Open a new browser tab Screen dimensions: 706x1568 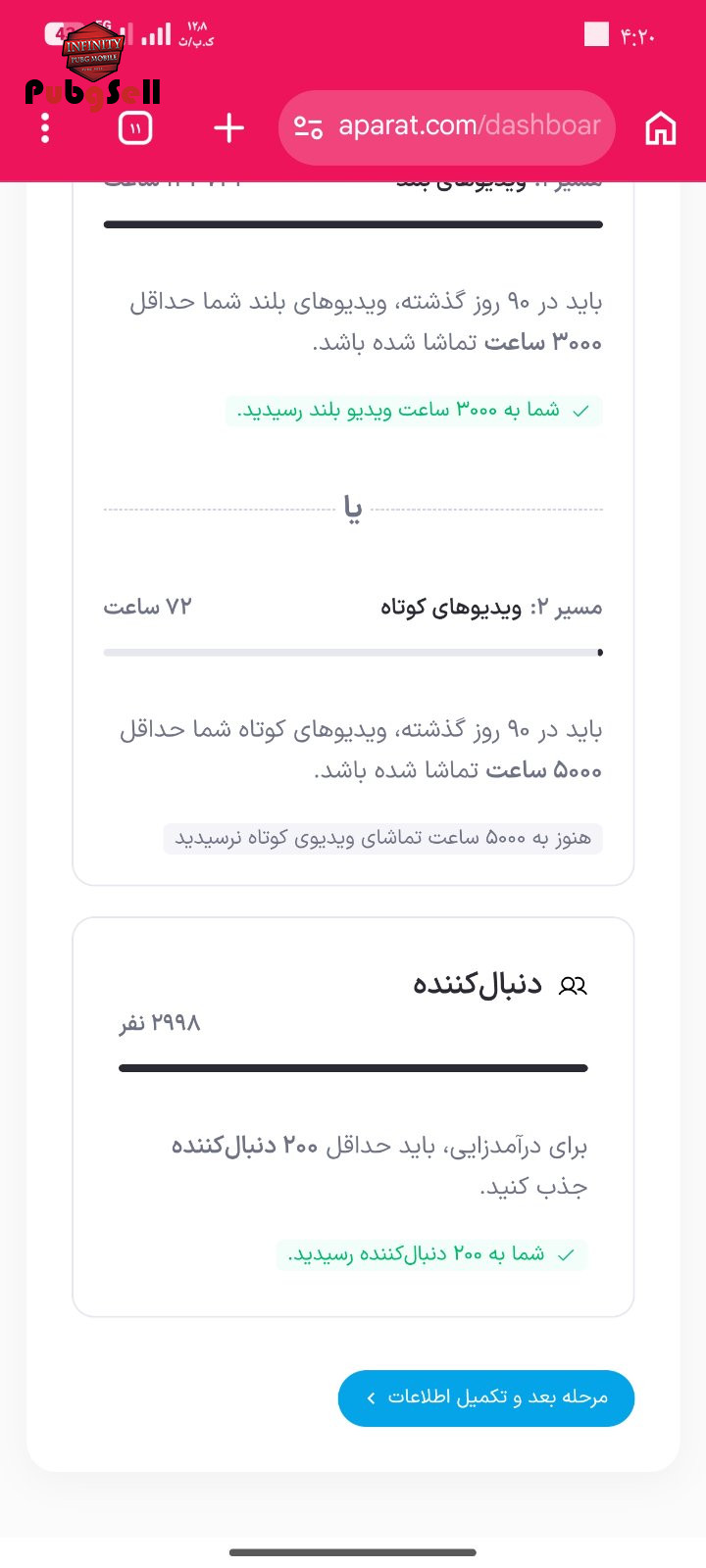point(228,127)
